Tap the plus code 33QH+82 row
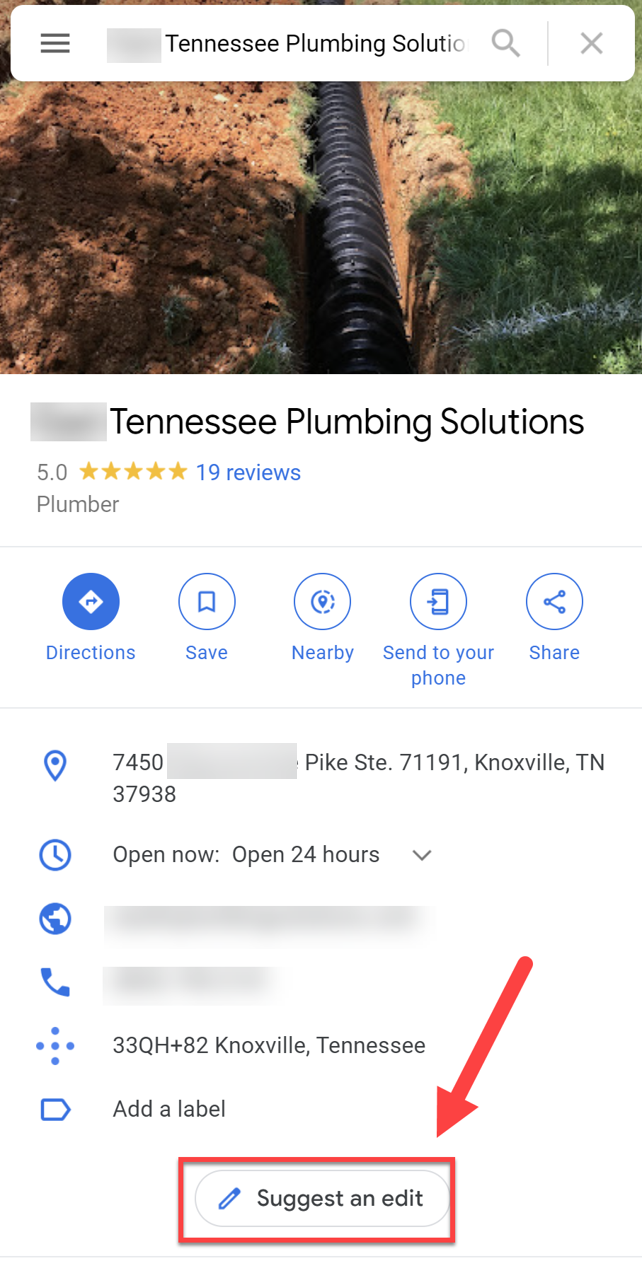 [269, 1046]
